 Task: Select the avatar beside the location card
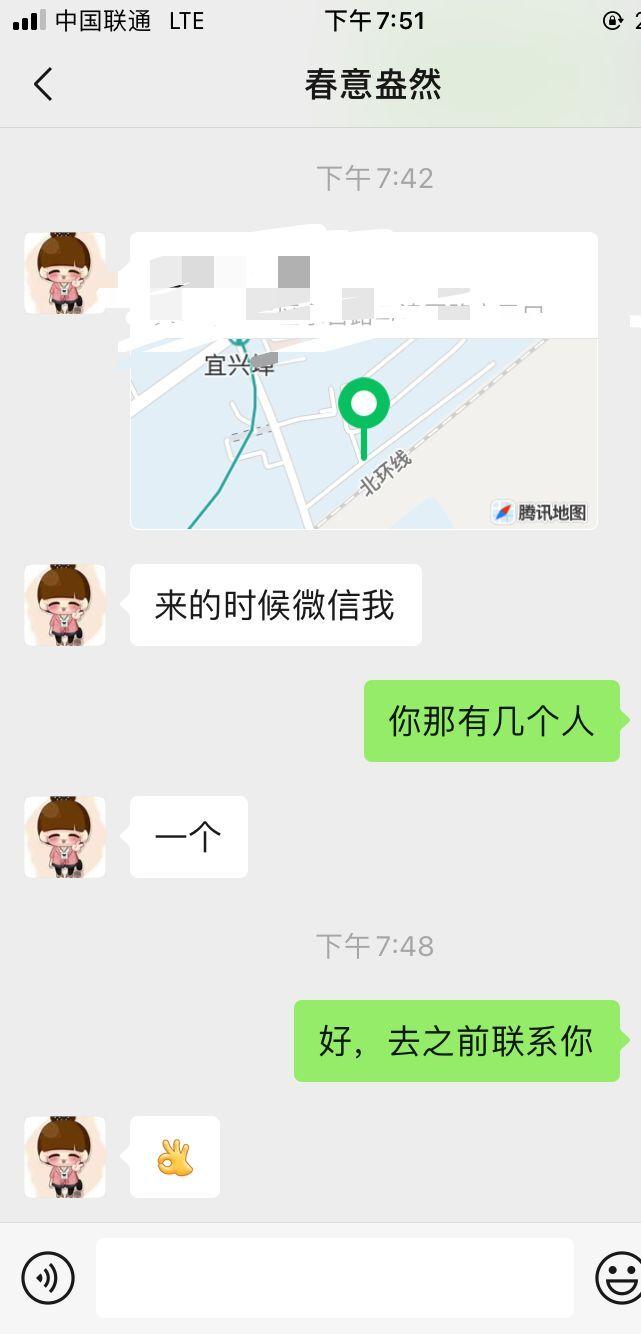[65, 273]
